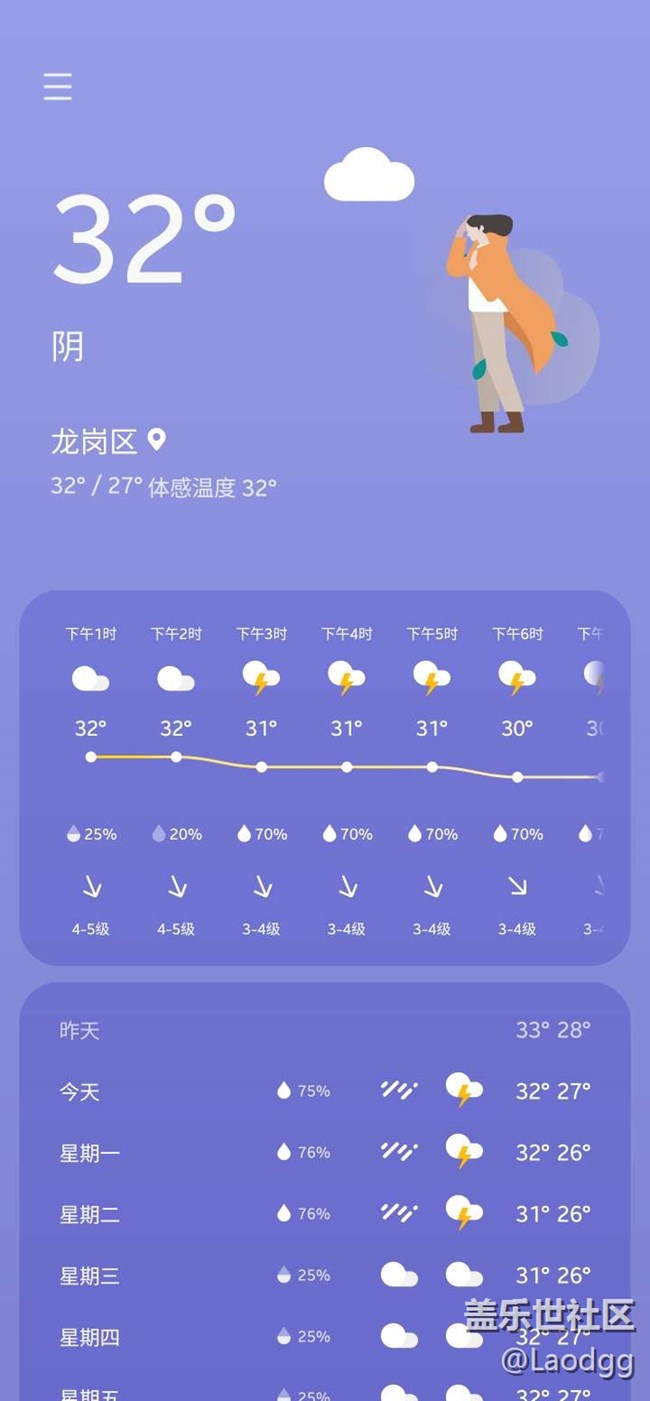650x1401 pixels.
Task: Open 星期三 forecast row
Action: [325, 1275]
